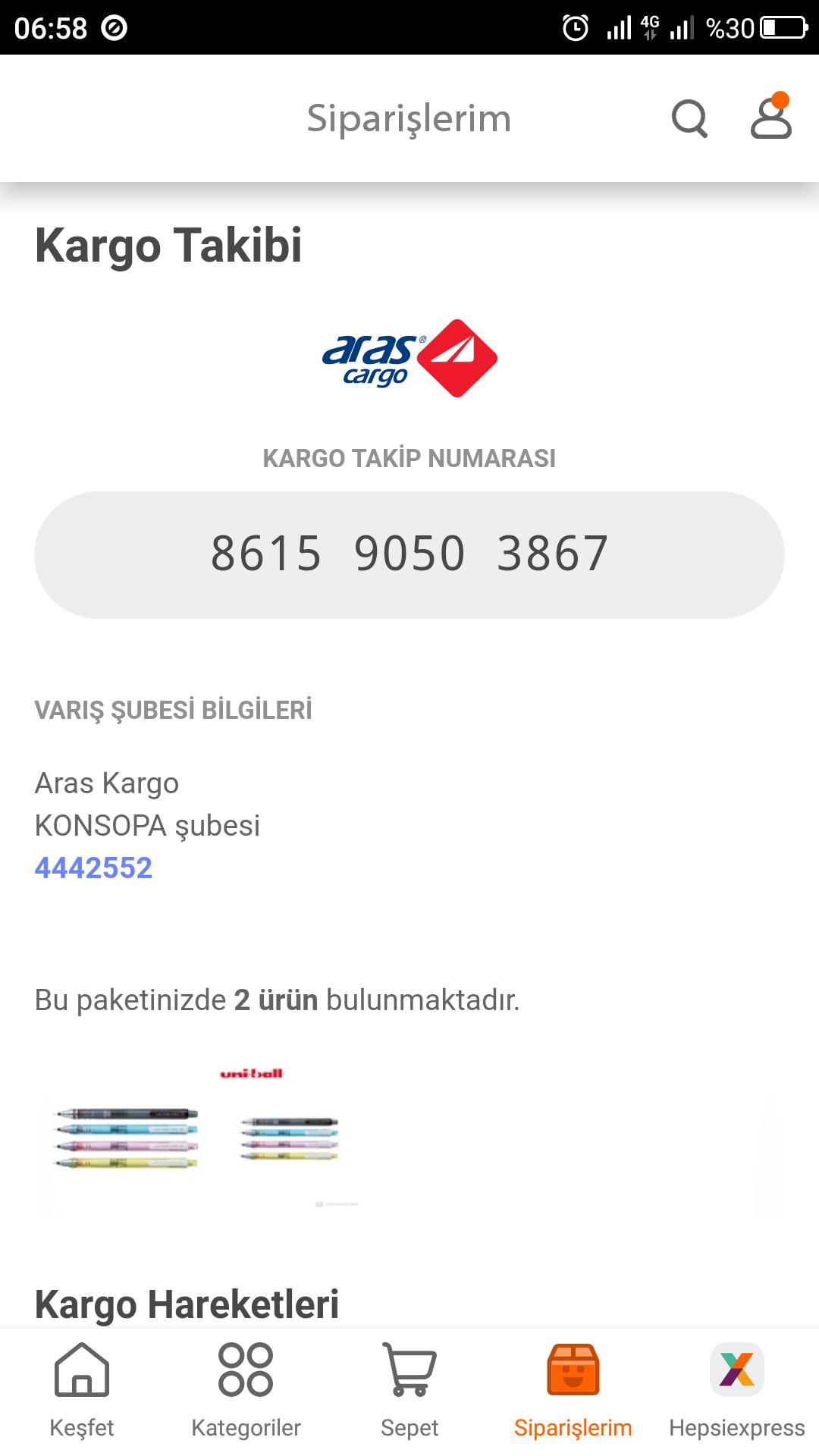The height and width of the screenshot is (1456, 819).
Task: Call the branch phone number 4442552
Action: (x=93, y=868)
